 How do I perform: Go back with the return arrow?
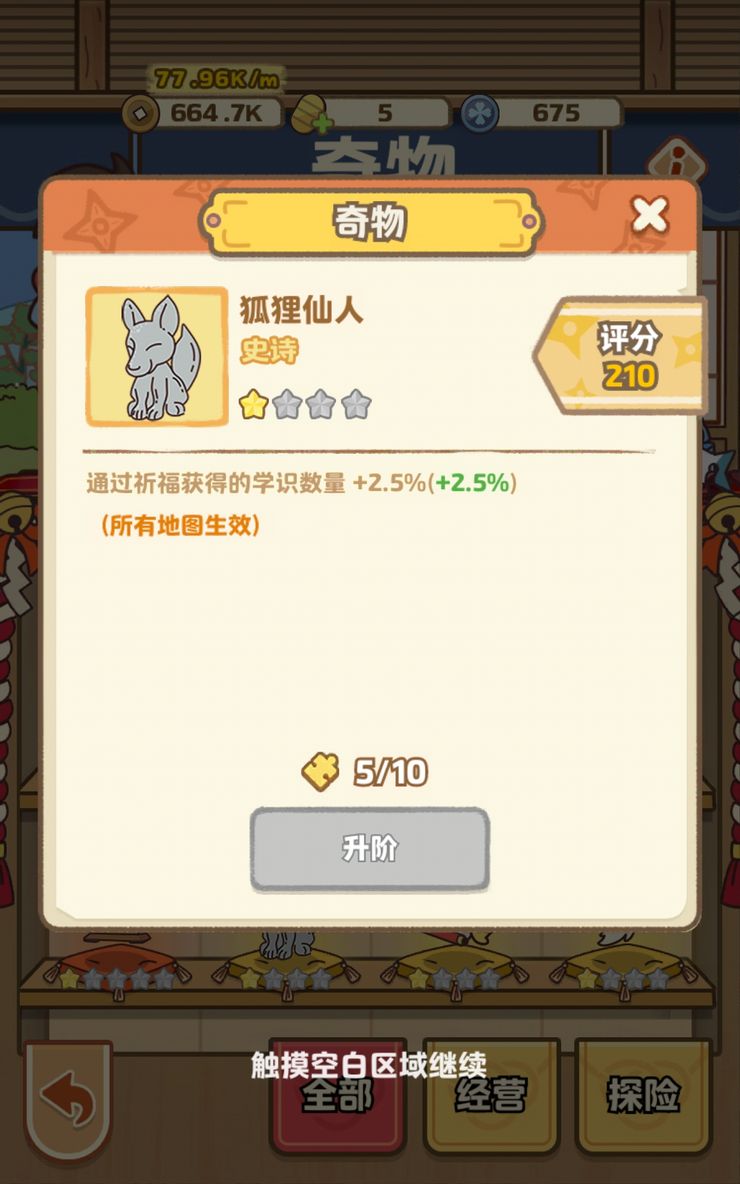[x=67, y=1102]
